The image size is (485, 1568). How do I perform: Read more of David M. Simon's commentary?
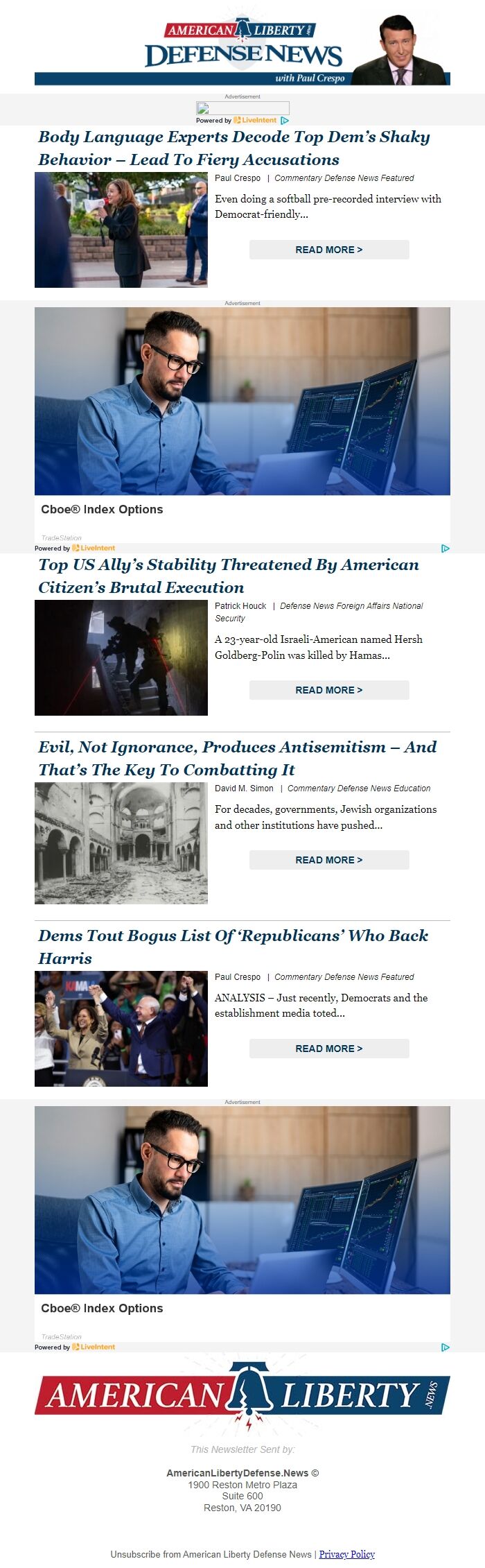pos(329,860)
